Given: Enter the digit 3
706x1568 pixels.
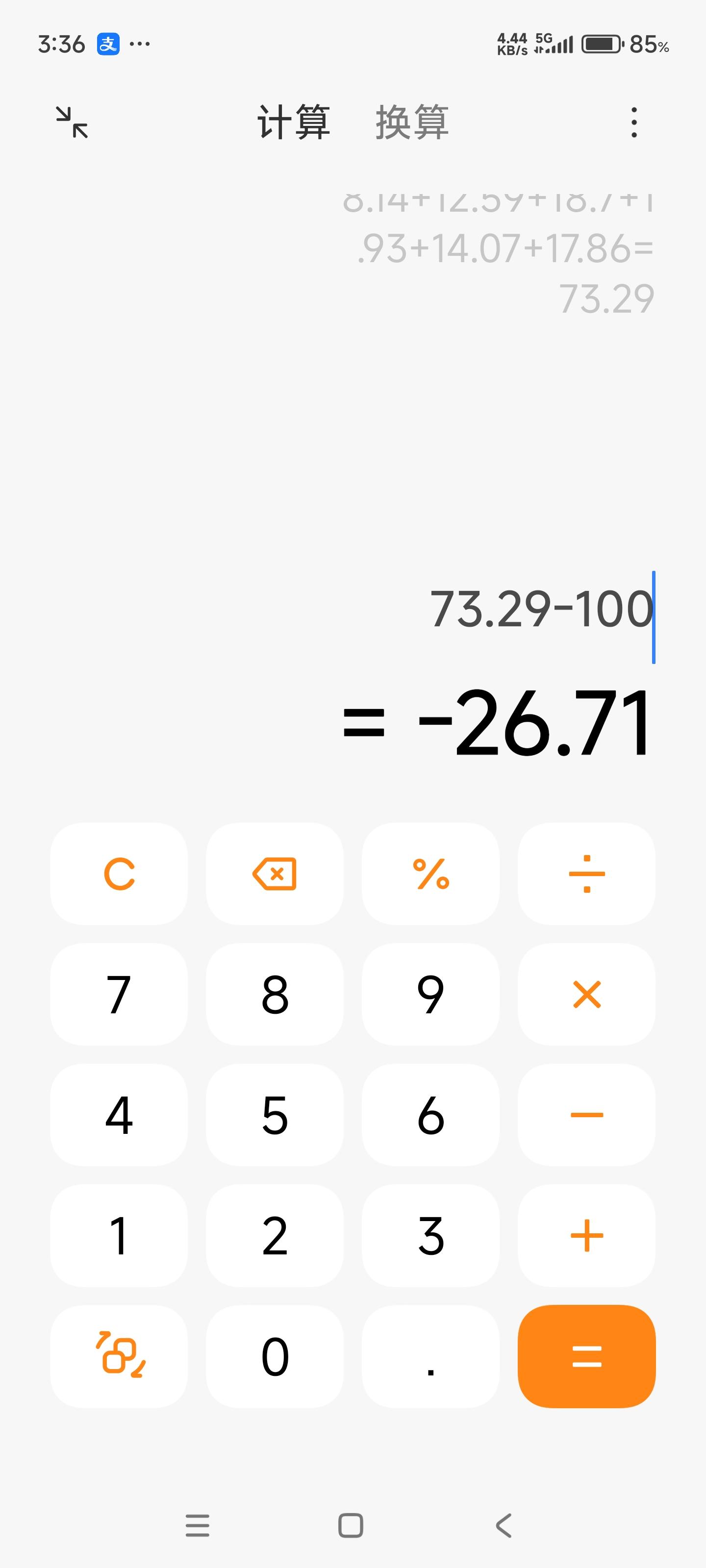Looking at the screenshot, I should tap(430, 1235).
